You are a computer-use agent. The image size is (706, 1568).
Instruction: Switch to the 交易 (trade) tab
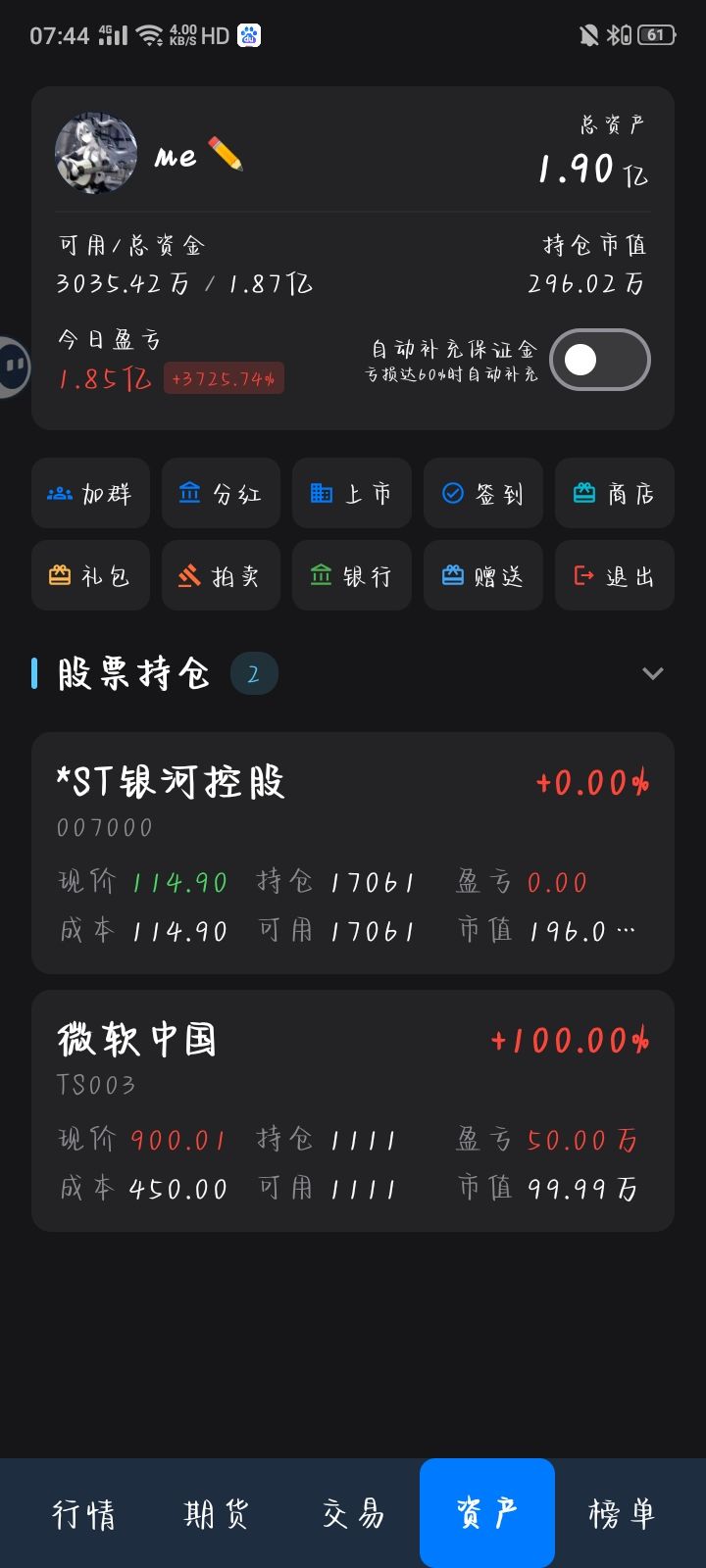(353, 1514)
